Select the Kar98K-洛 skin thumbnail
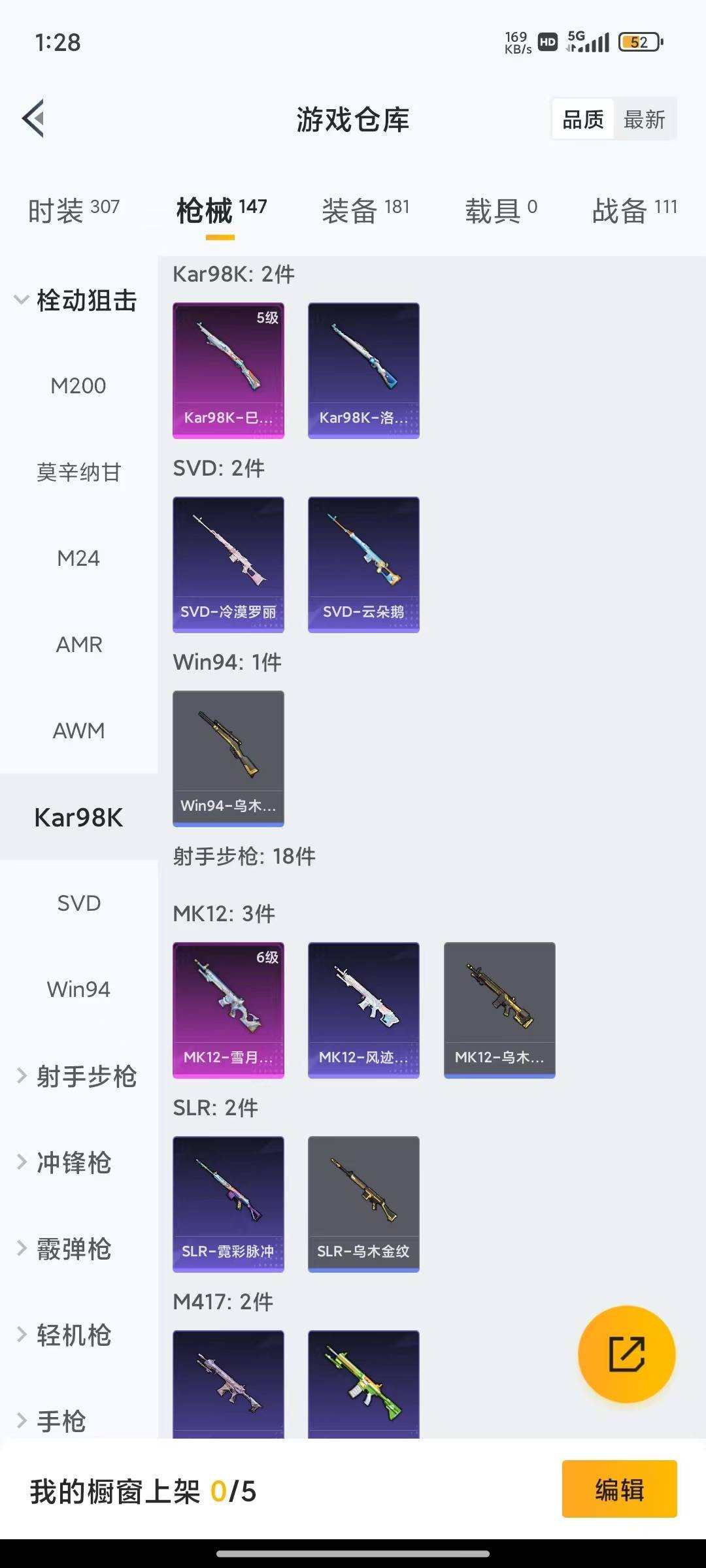The height and width of the screenshot is (1568, 706). 363,370
